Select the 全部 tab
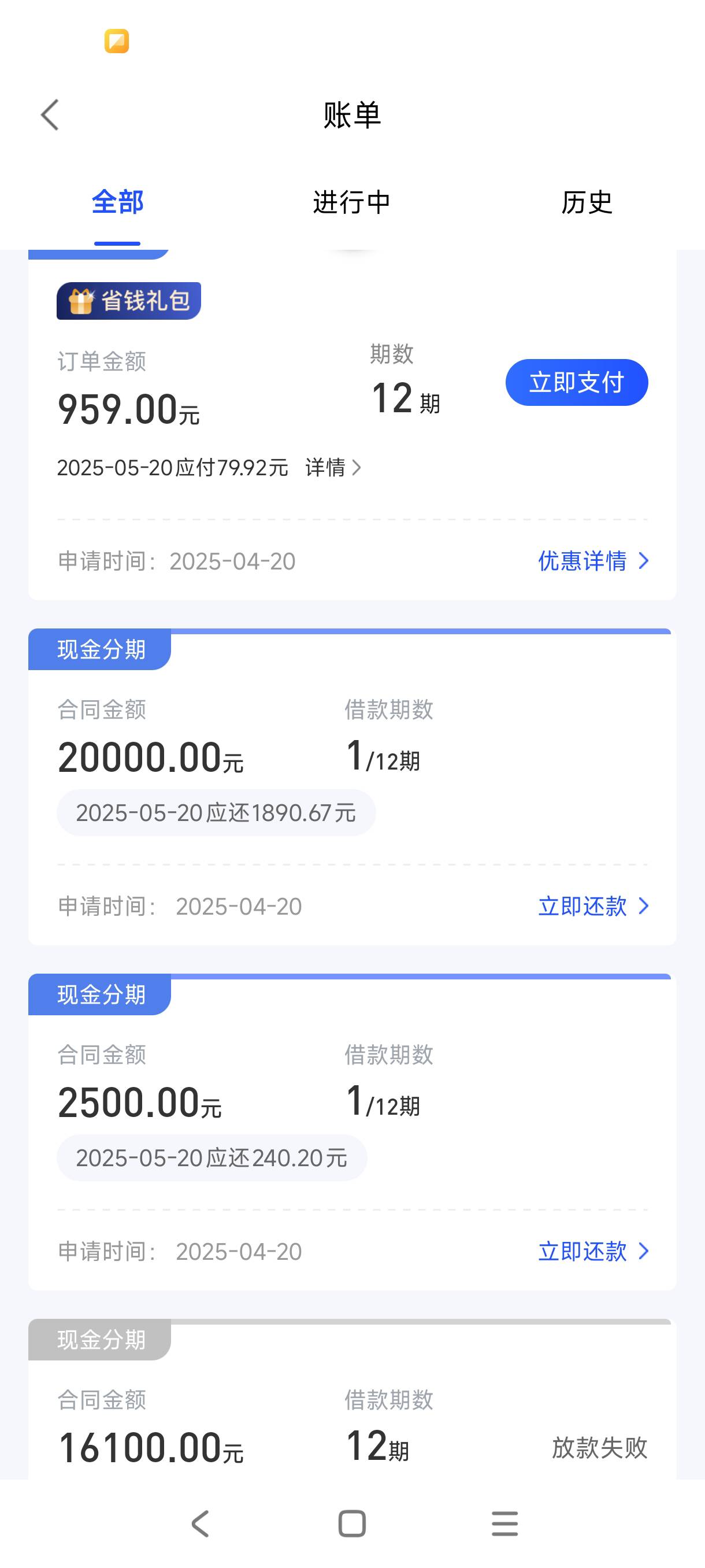The width and height of the screenshot is (705, 1568). click(x=117, y=202)
